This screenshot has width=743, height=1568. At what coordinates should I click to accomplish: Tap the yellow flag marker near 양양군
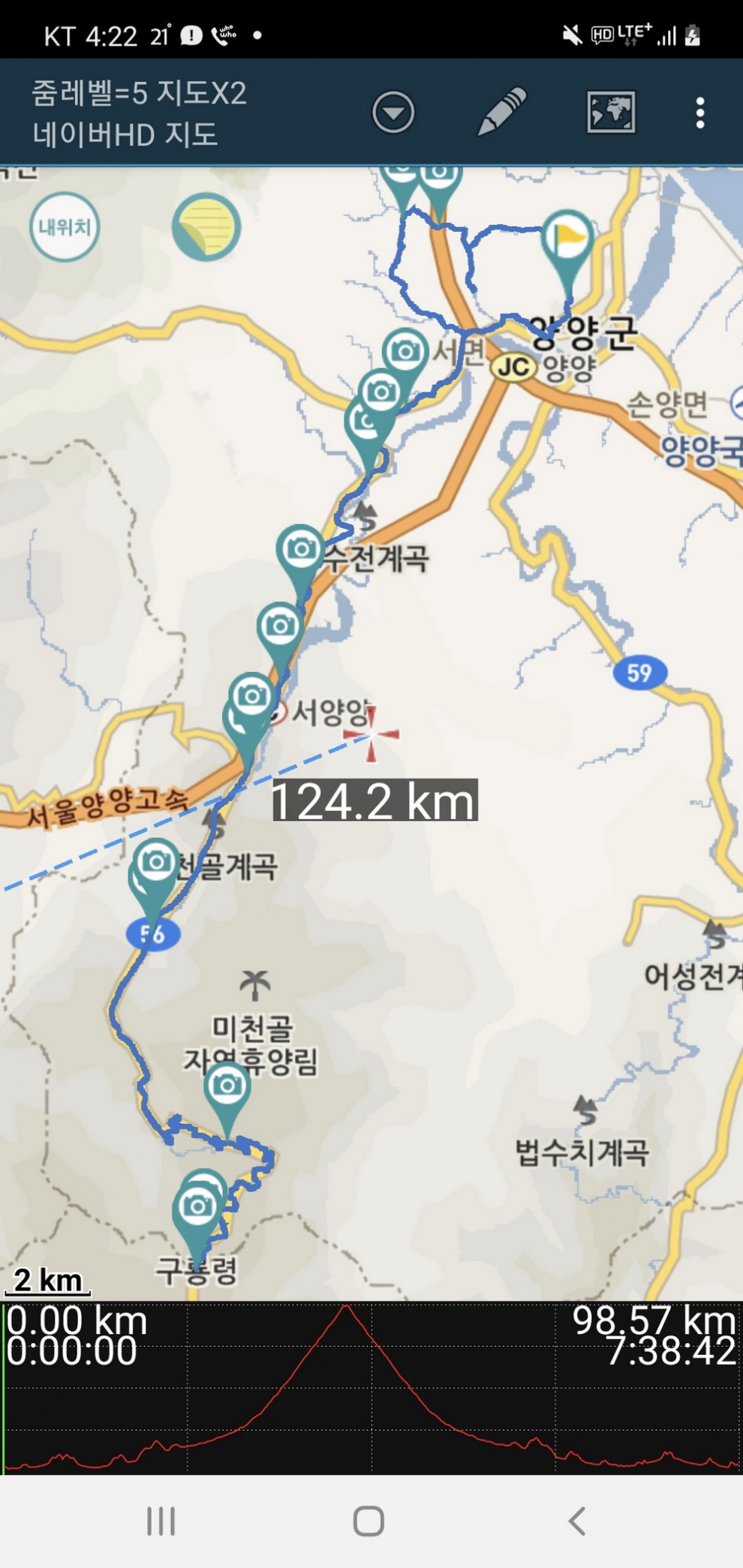pyautogui.click(x=567, y=239)
